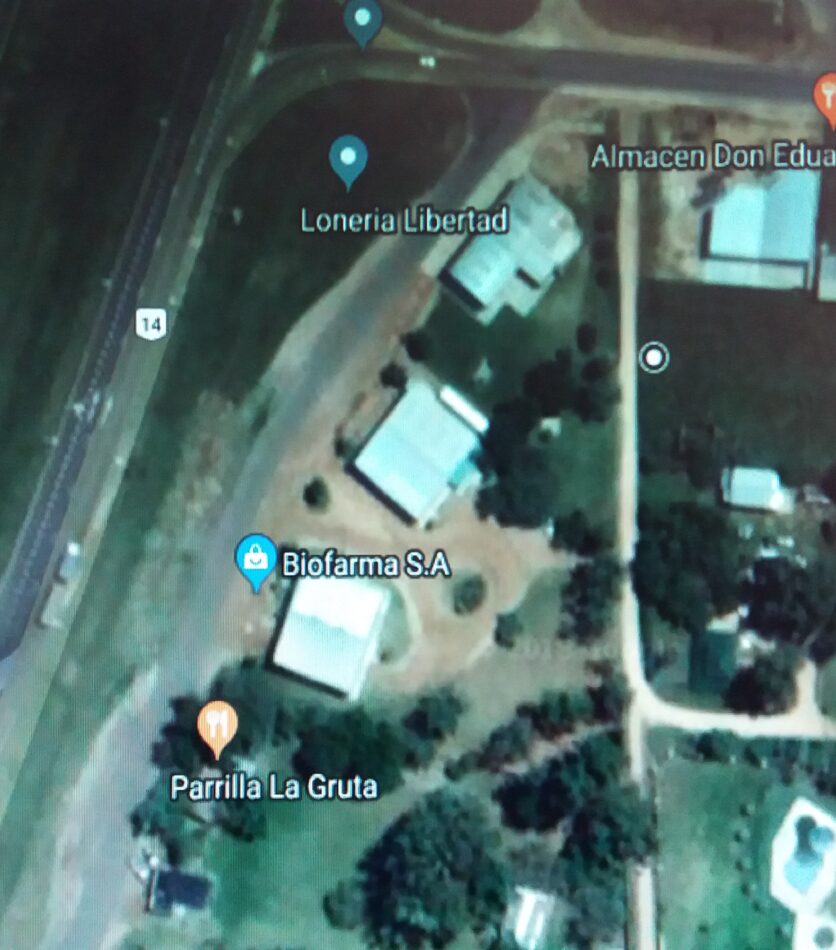Open Parrilla La Gruta restaurant pin
This screenshot has width=836, height=950.
217,726
